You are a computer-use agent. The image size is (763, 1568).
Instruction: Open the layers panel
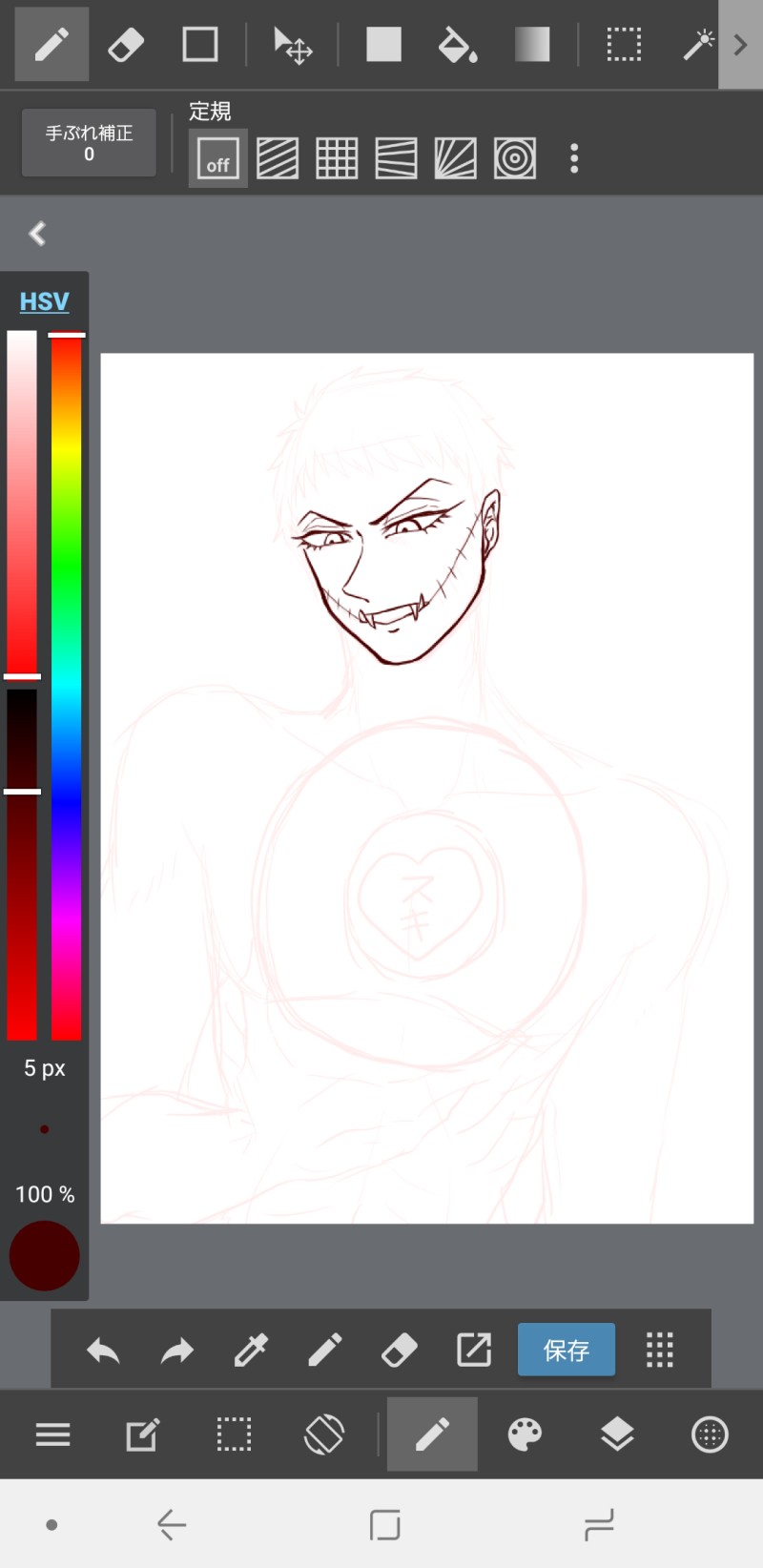[617, 1434]
